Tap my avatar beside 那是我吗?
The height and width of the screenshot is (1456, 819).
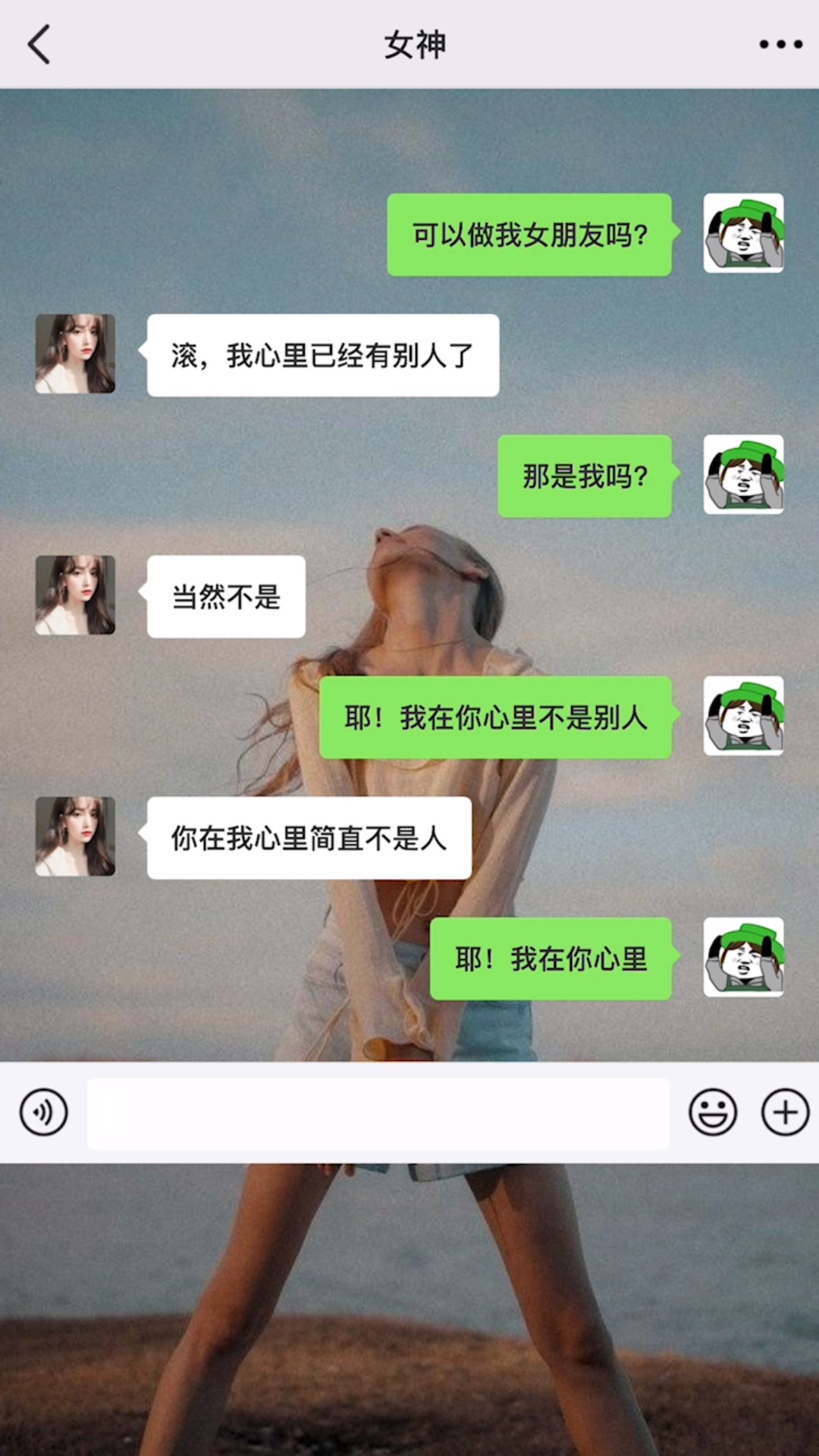point(743,475)
